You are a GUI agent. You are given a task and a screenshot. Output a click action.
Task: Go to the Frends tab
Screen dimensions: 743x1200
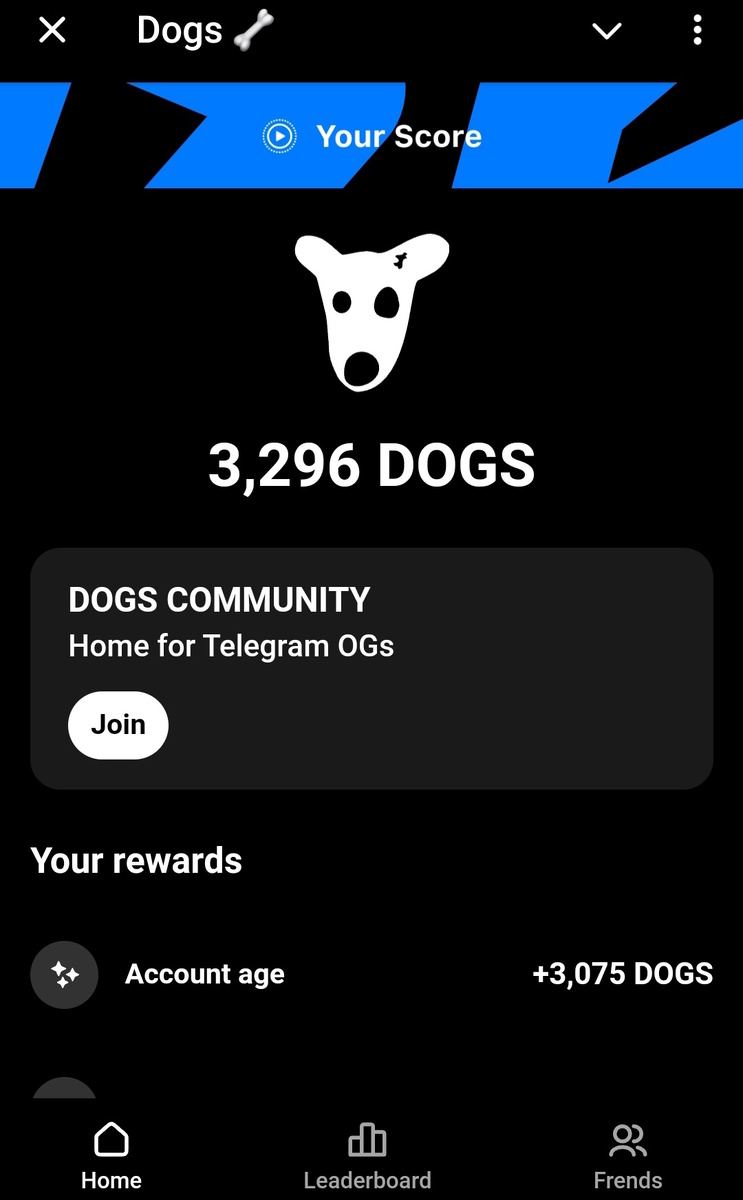click(627, 1155)
